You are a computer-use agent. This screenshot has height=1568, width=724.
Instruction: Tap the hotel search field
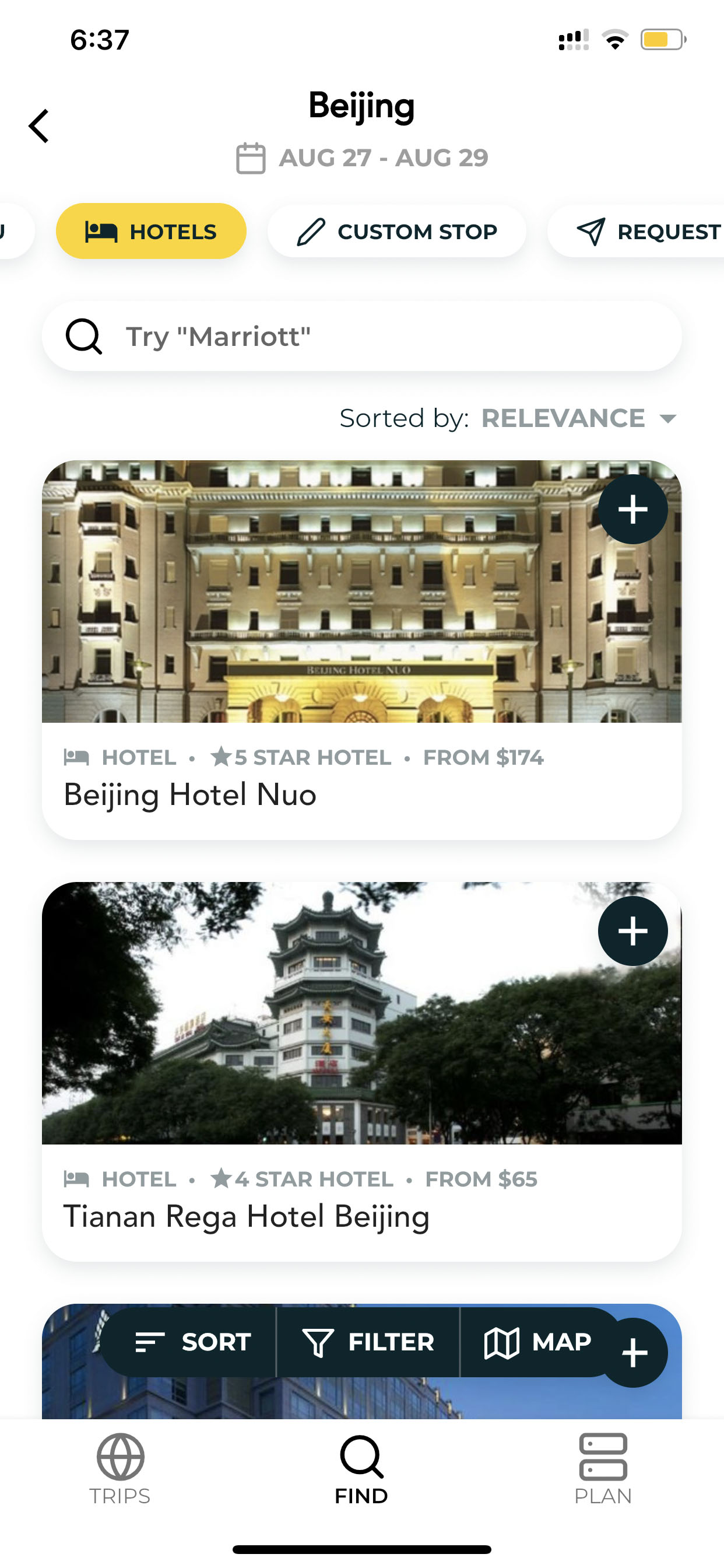tap(362, 336)
